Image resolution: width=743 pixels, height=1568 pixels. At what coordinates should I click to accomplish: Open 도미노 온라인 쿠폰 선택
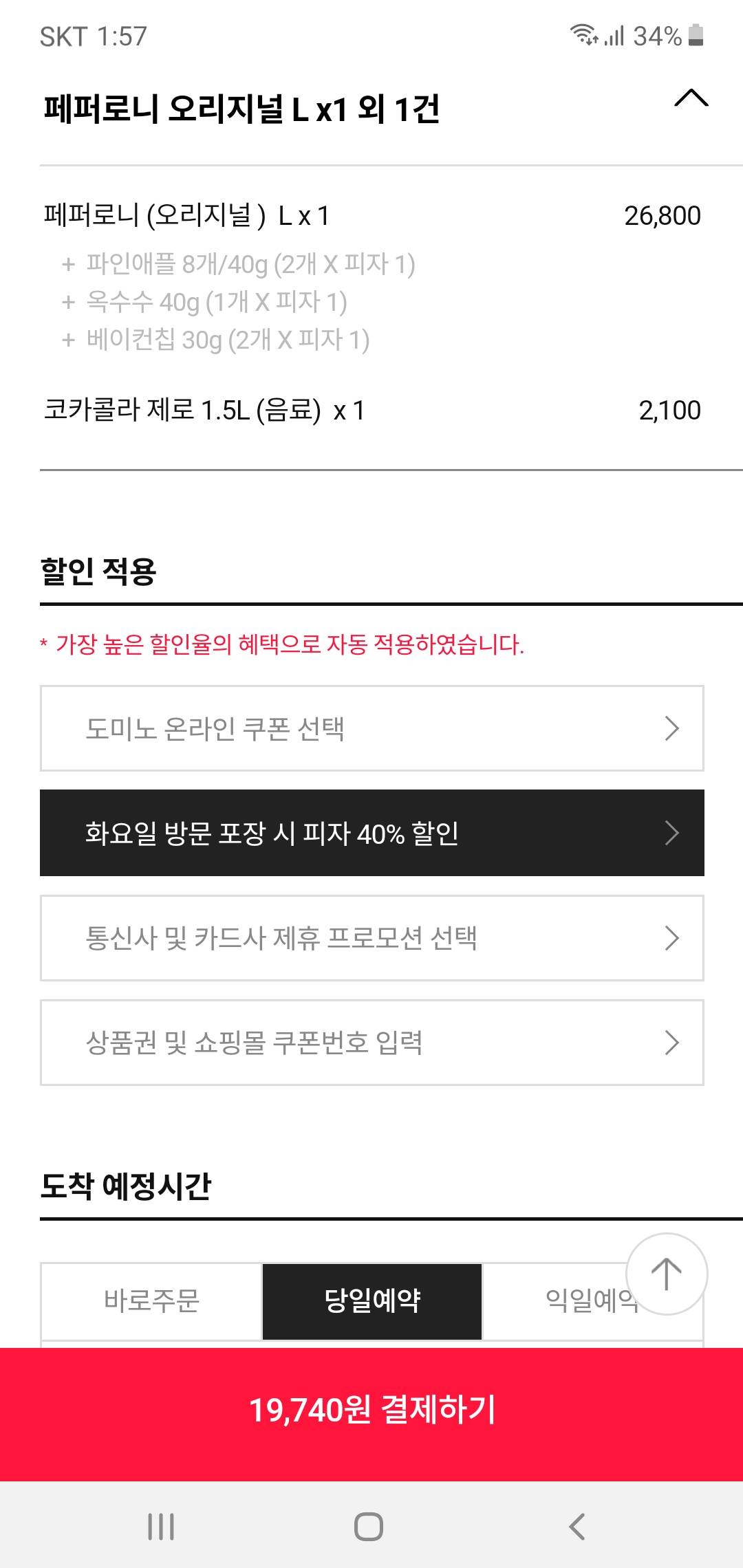(371, 728)
